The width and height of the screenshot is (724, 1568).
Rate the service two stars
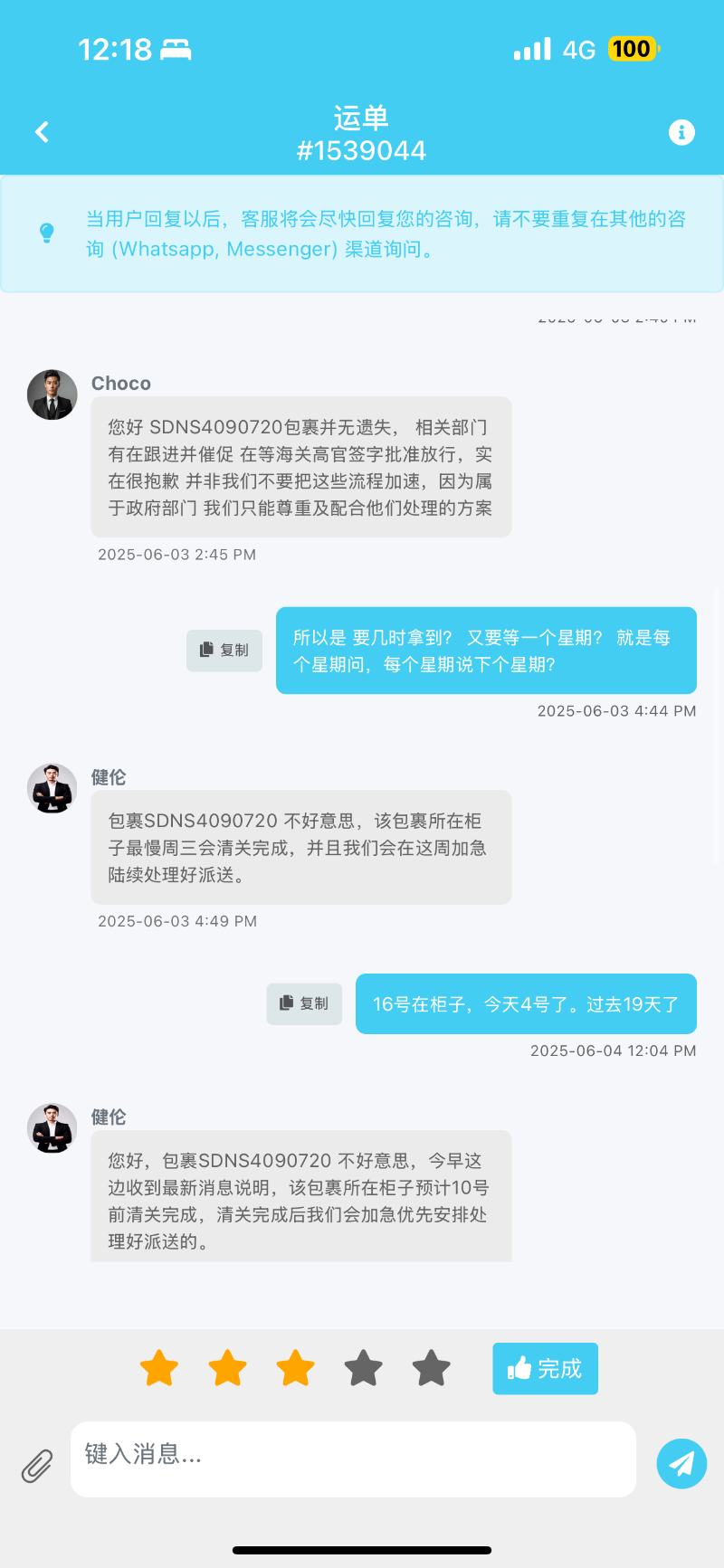(x=227, y=1368)
